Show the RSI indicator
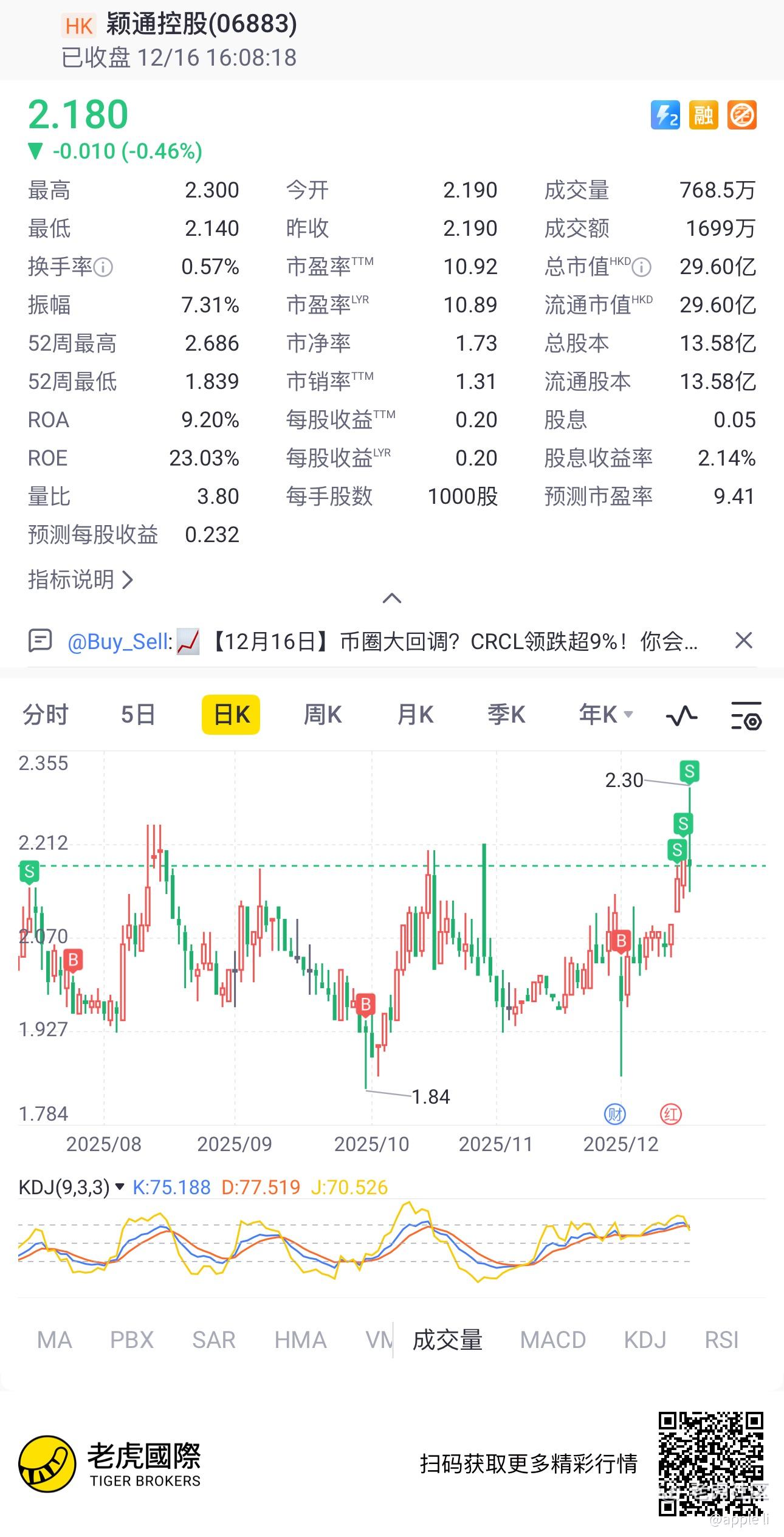The width and height of the screenshot is (784, 1537). (x=721, y=1340)
